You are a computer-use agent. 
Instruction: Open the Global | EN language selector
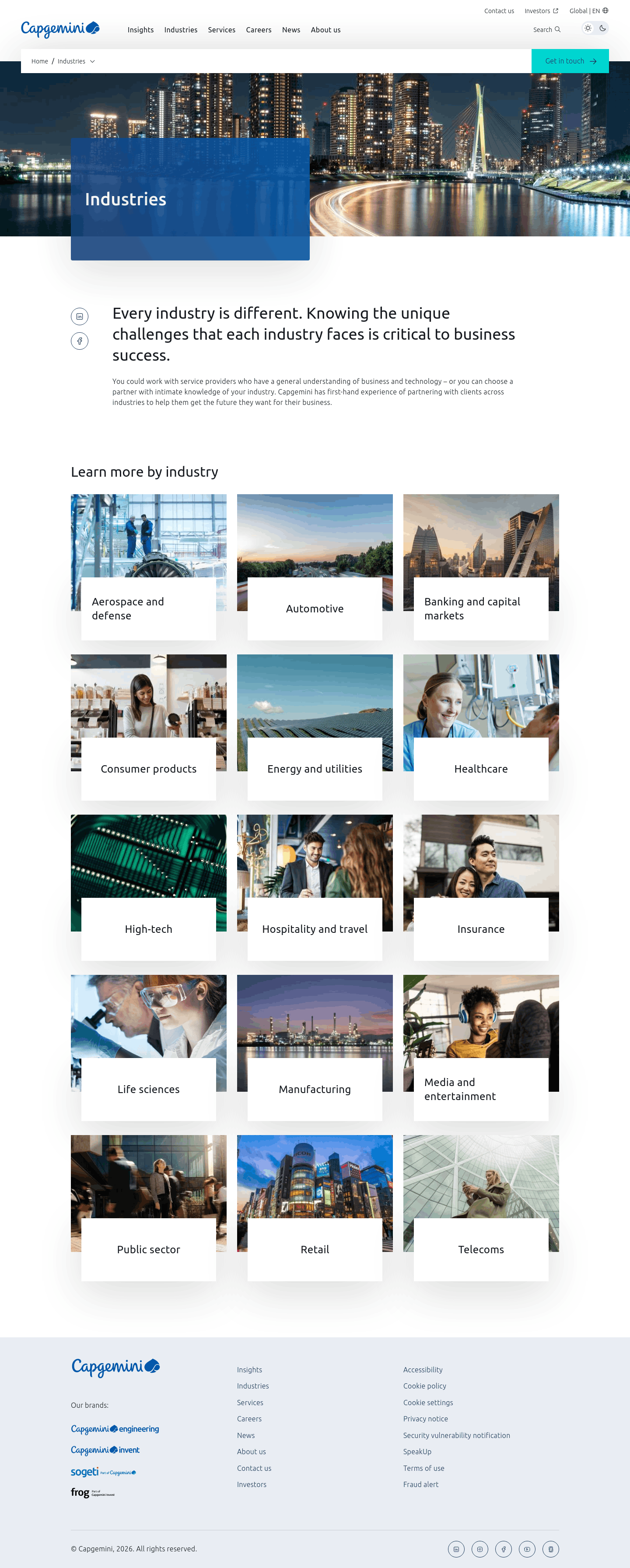click(588, 11)
